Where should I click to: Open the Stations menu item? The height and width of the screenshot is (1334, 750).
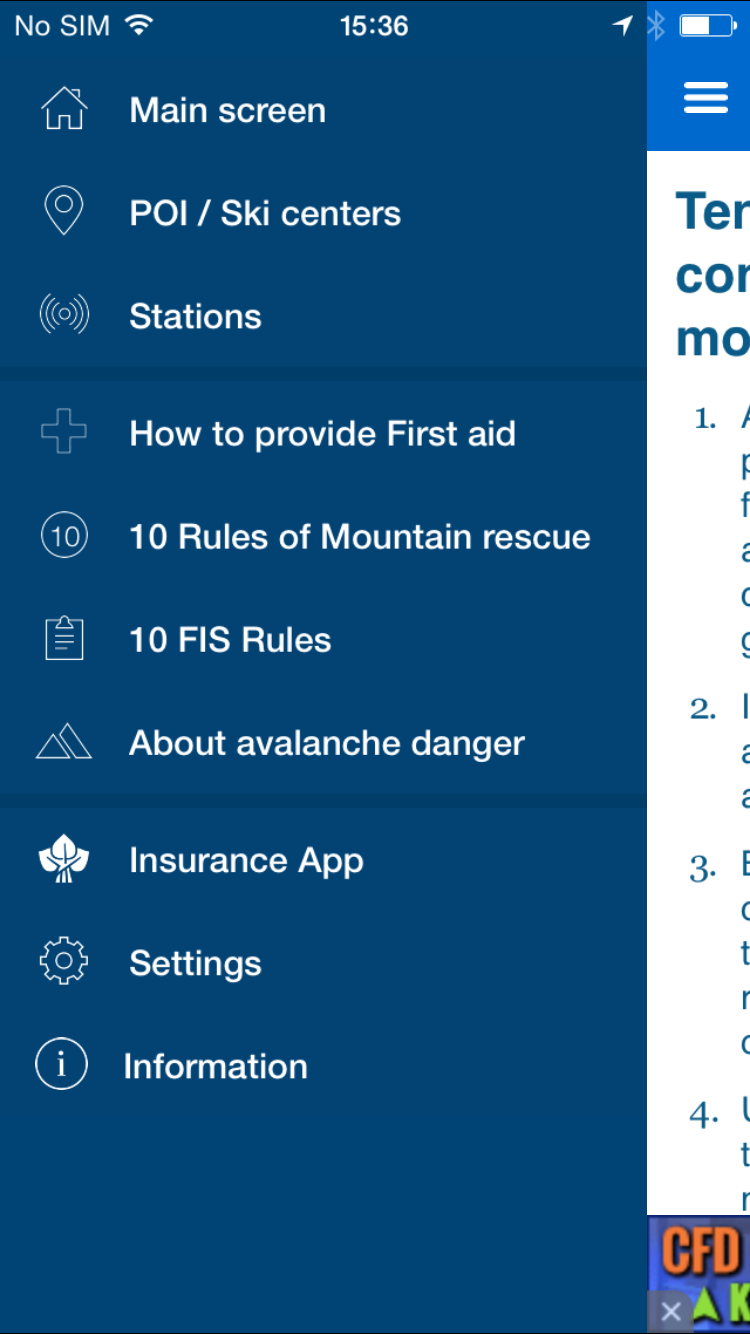tap(323, 316)
